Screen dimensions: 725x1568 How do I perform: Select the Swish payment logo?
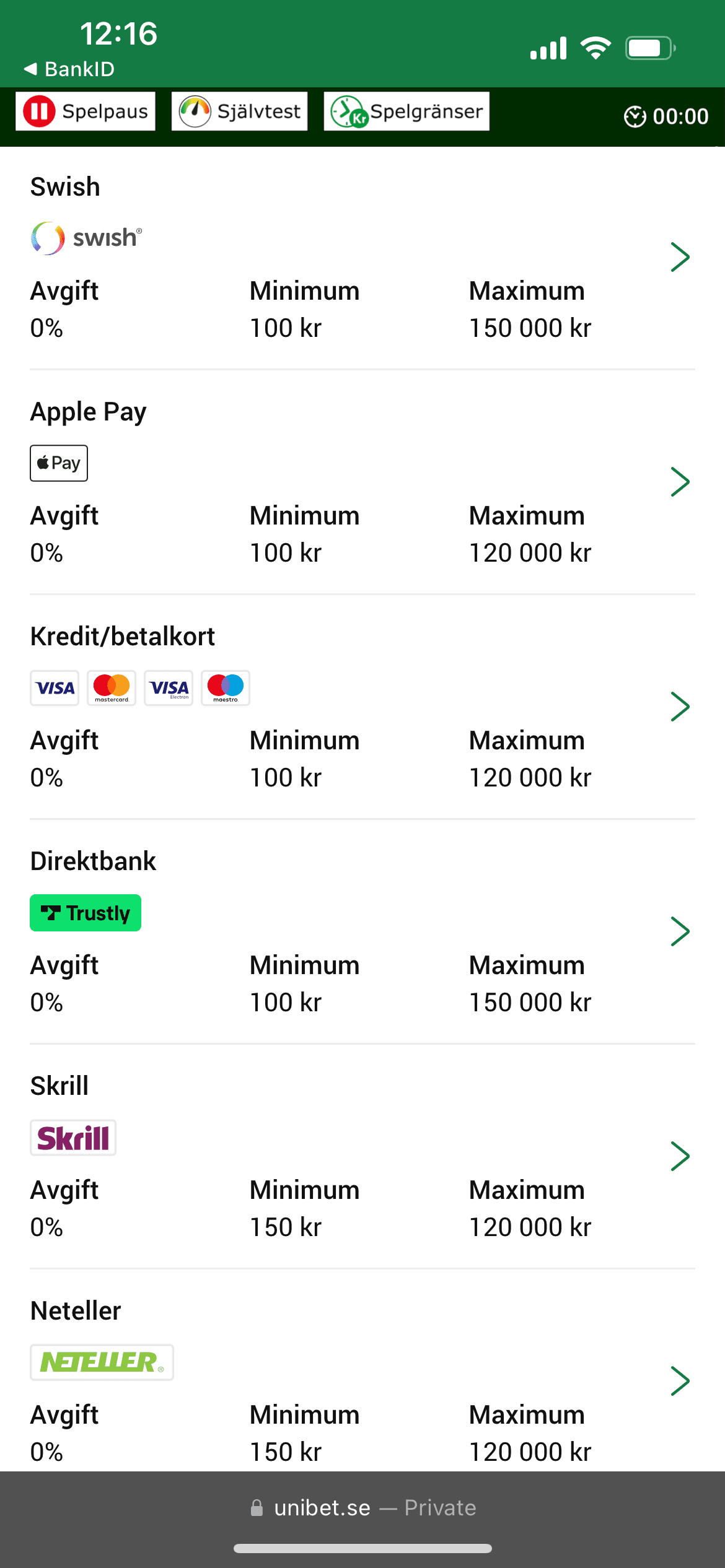[x=85, y=238]
